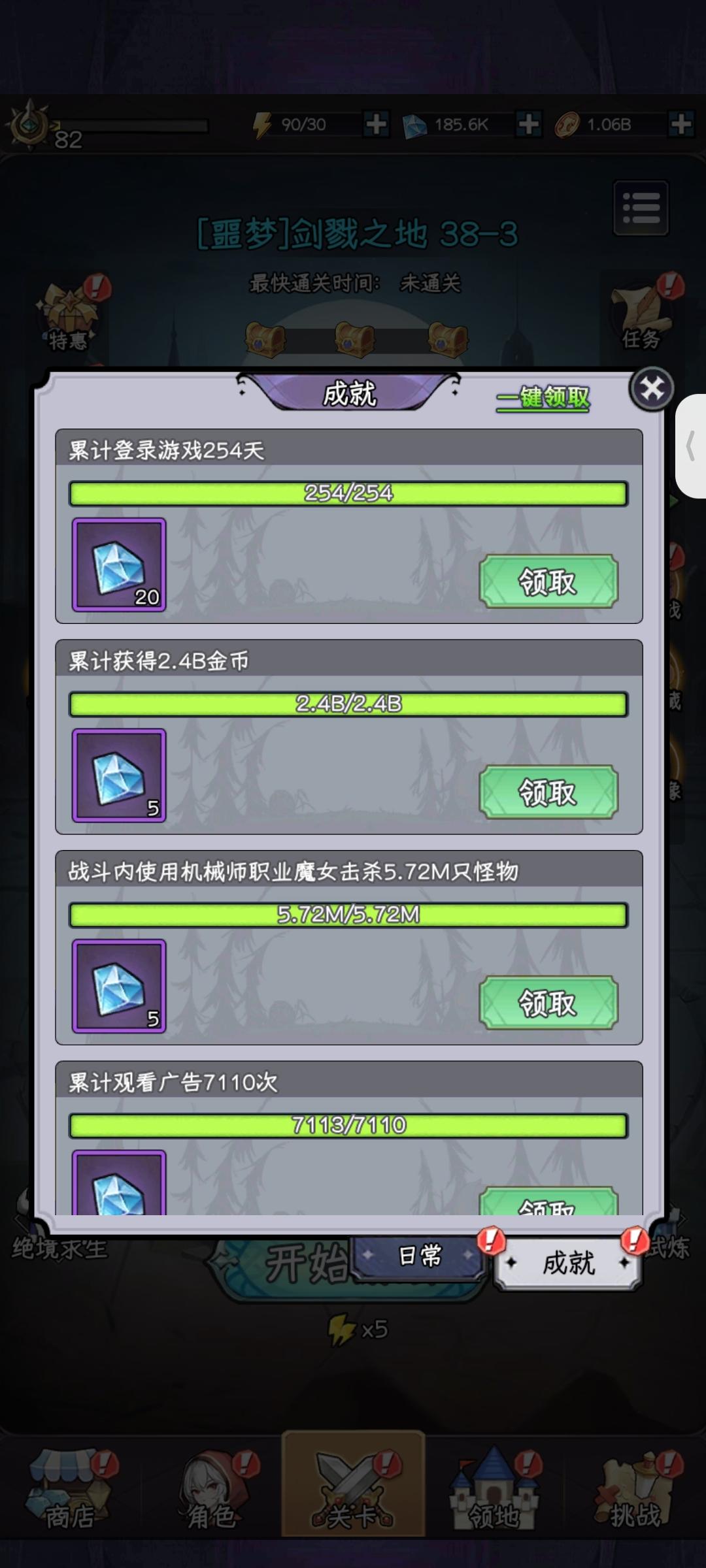Select the 成就 achievements tab
The width and height of the screenshot is (706, 1568).
click(566, 1264)
